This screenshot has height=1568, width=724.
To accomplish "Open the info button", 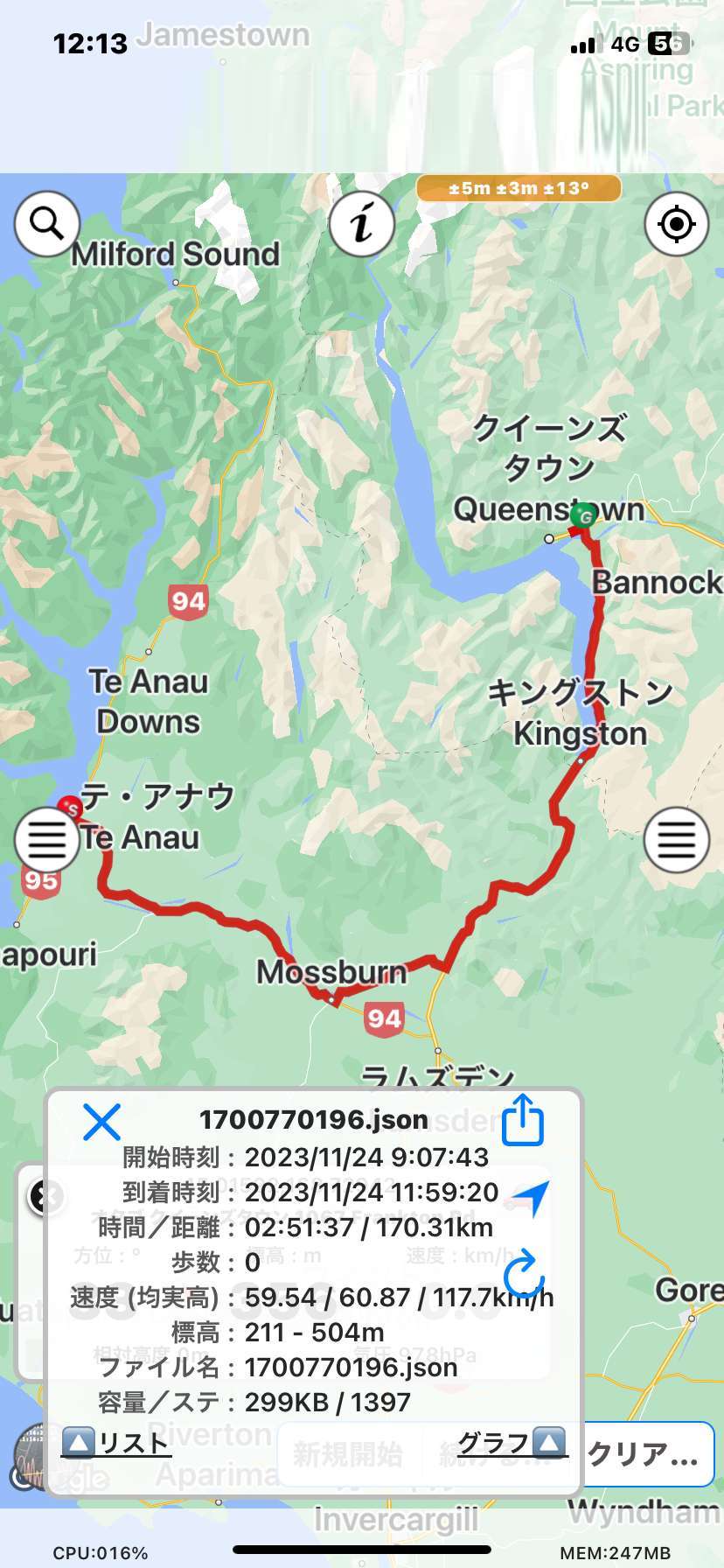I will (362, 224).
